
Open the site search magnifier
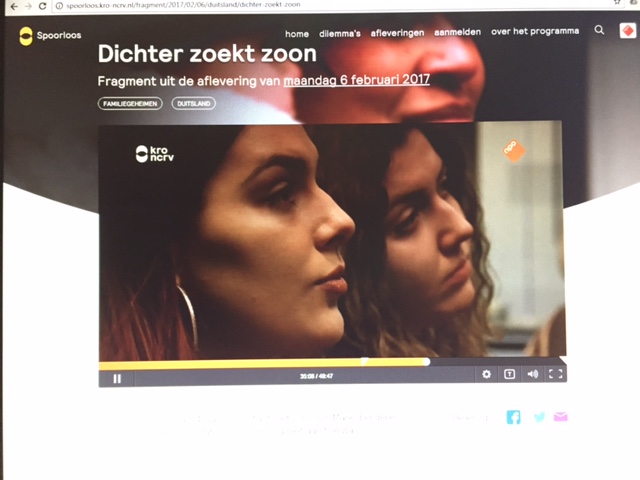pos(599,31)
